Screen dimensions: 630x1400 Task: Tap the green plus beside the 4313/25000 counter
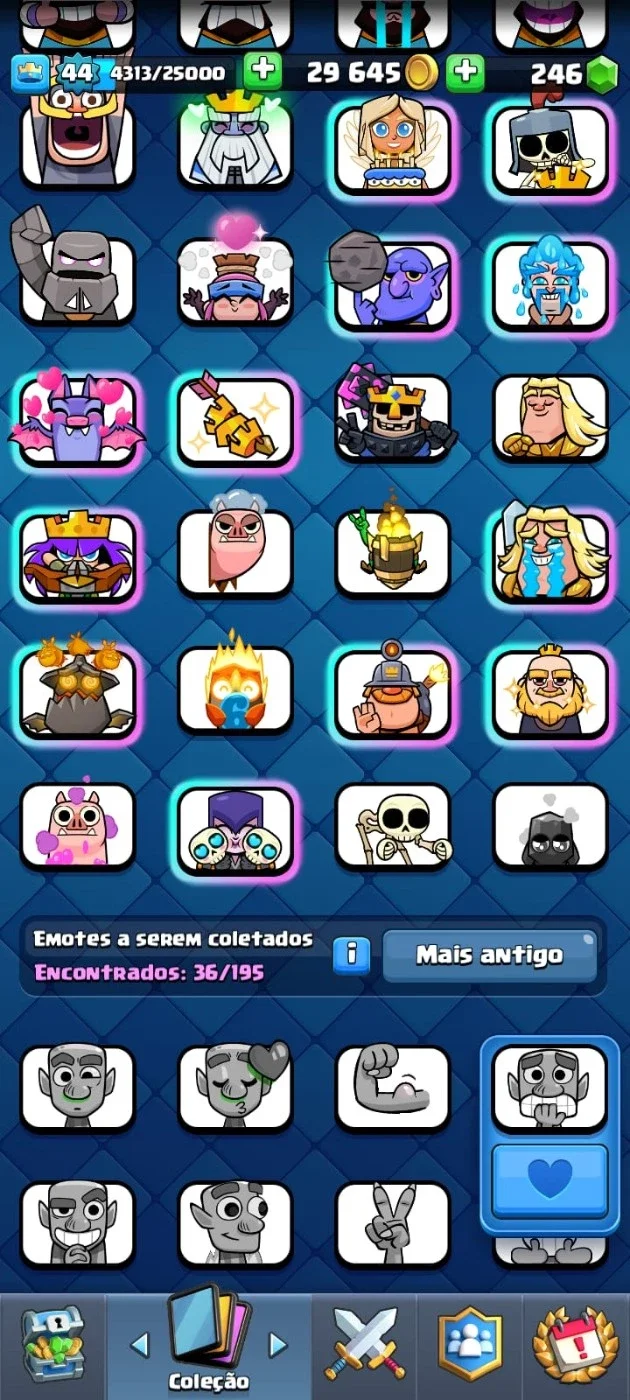(x=262, y=72)
